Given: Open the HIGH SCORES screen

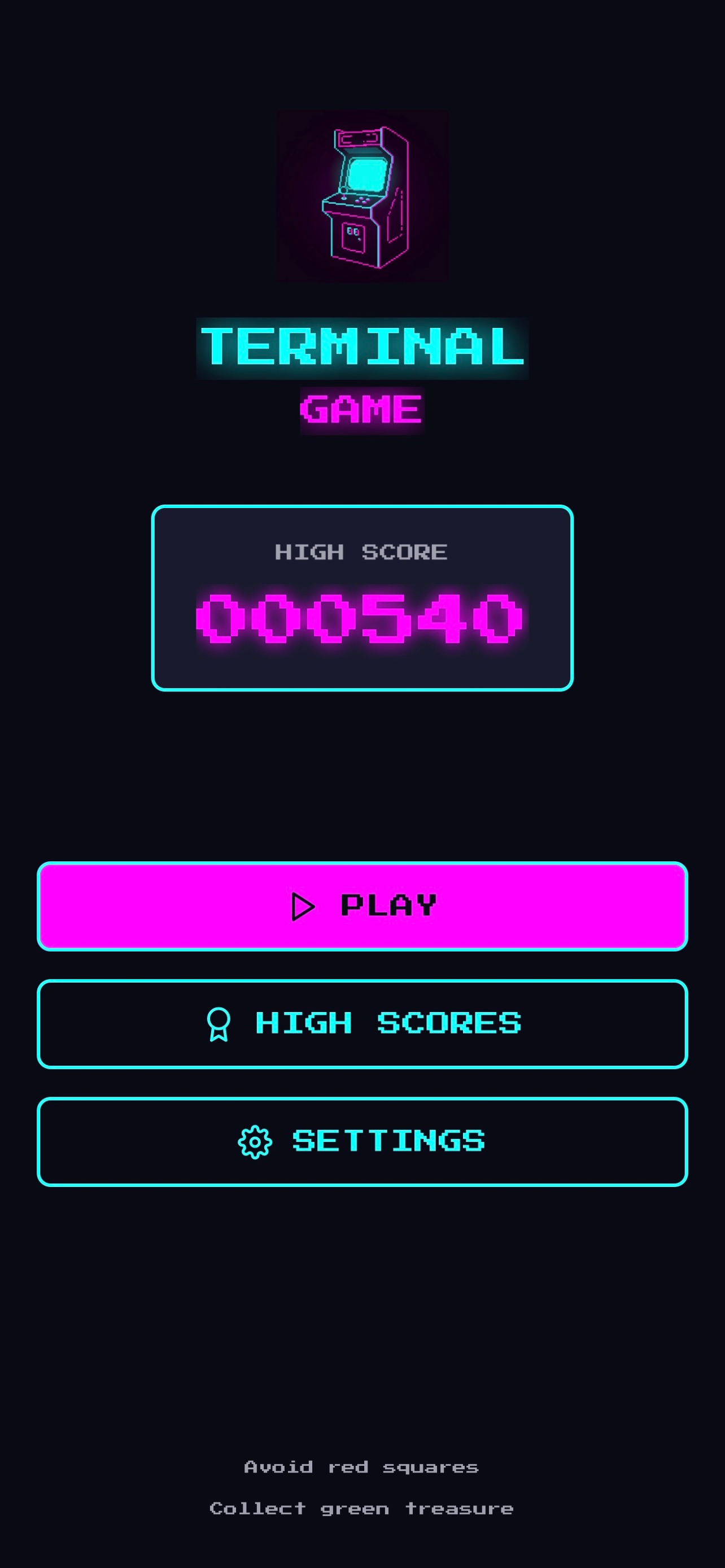Looking at the screenshot, I should click(x=362, y=1023).
